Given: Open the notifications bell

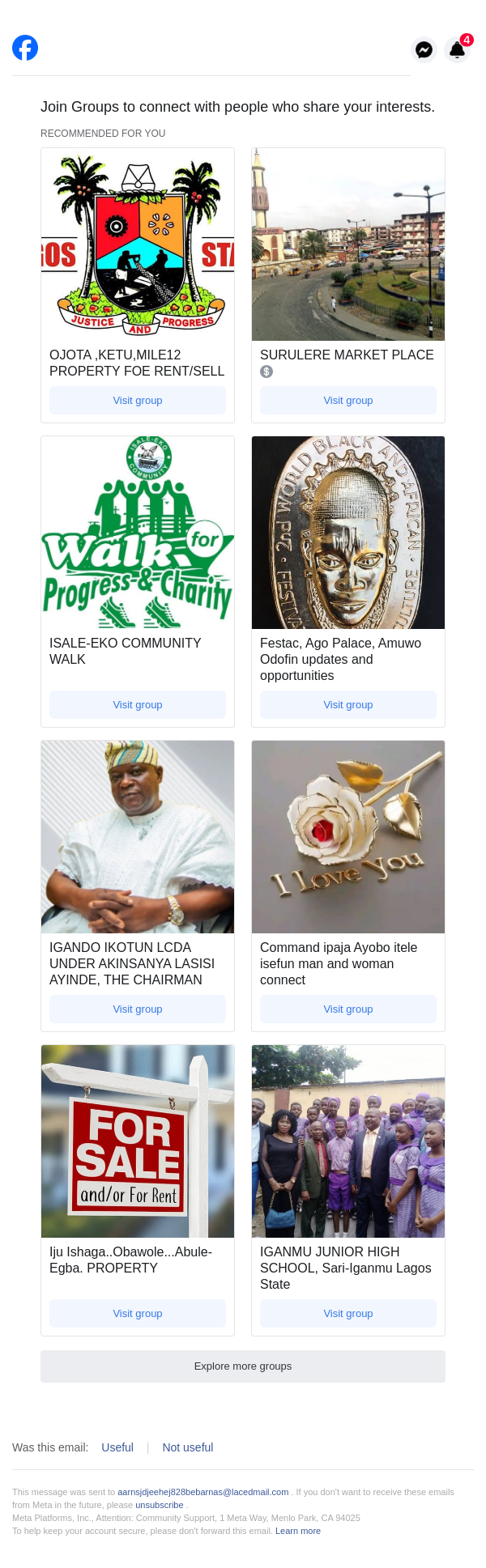Looking at the screenshot, I should point(458,50).
